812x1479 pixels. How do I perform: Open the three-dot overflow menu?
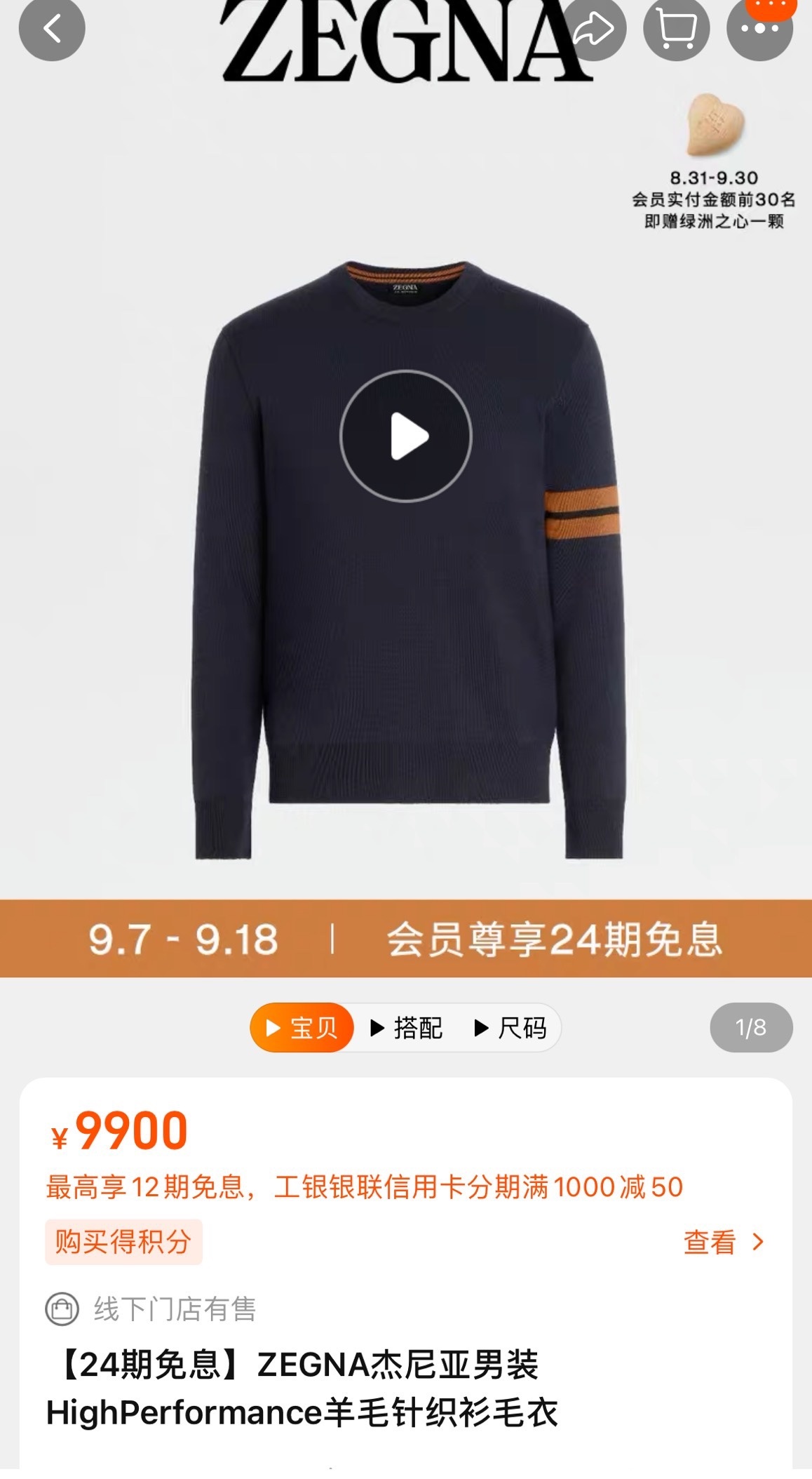759,29
